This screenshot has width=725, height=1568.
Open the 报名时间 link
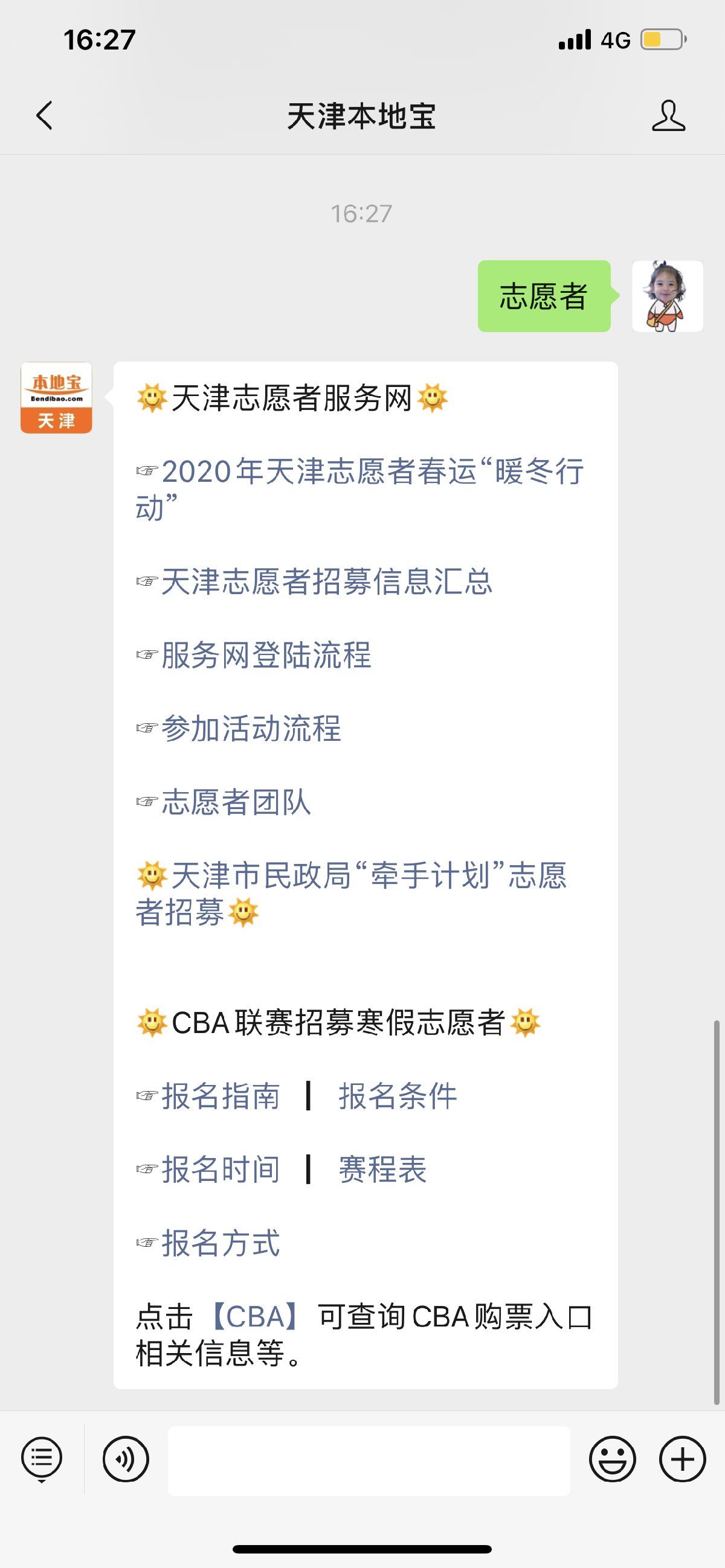[221, 1170]
